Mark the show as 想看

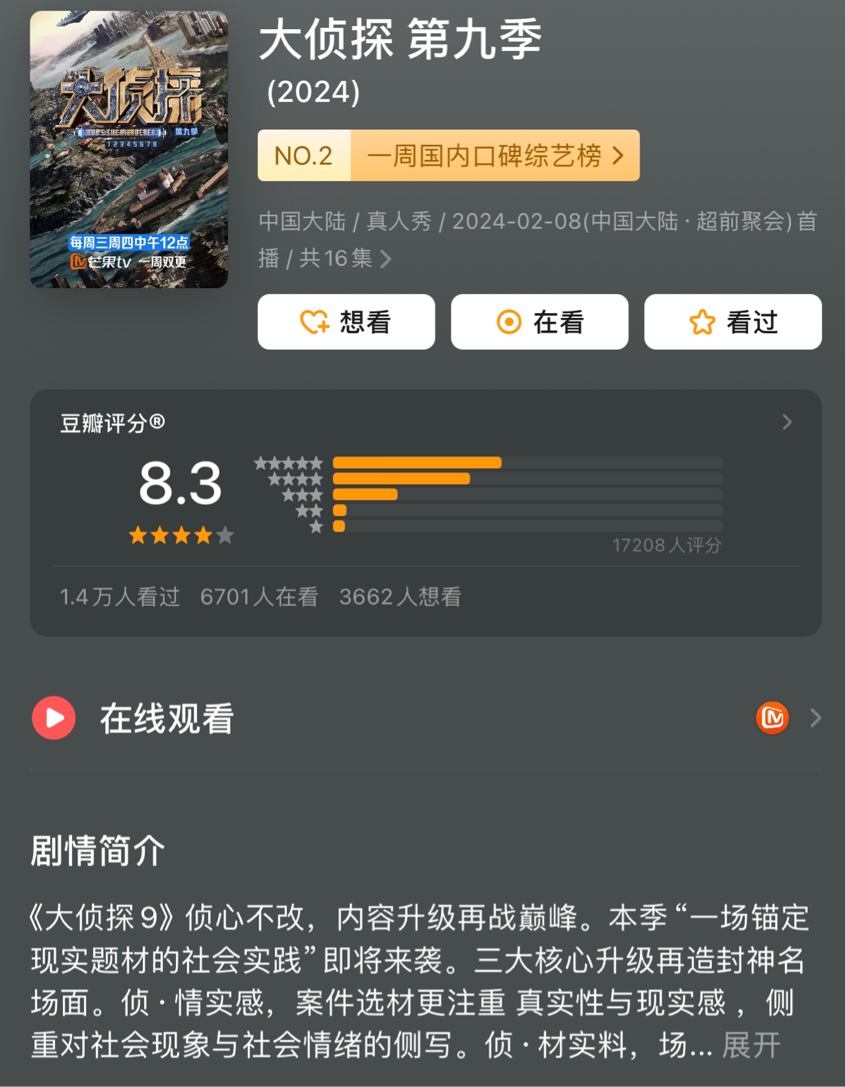point(346,322)
